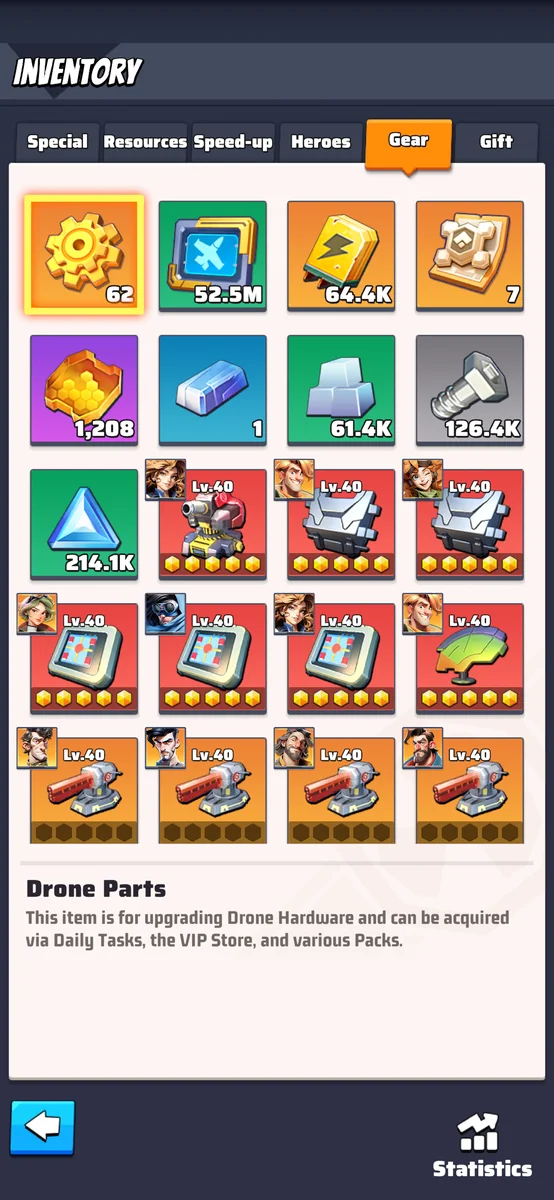
Task: Open the Statistics screen
Action: [x=482, y=1144]
